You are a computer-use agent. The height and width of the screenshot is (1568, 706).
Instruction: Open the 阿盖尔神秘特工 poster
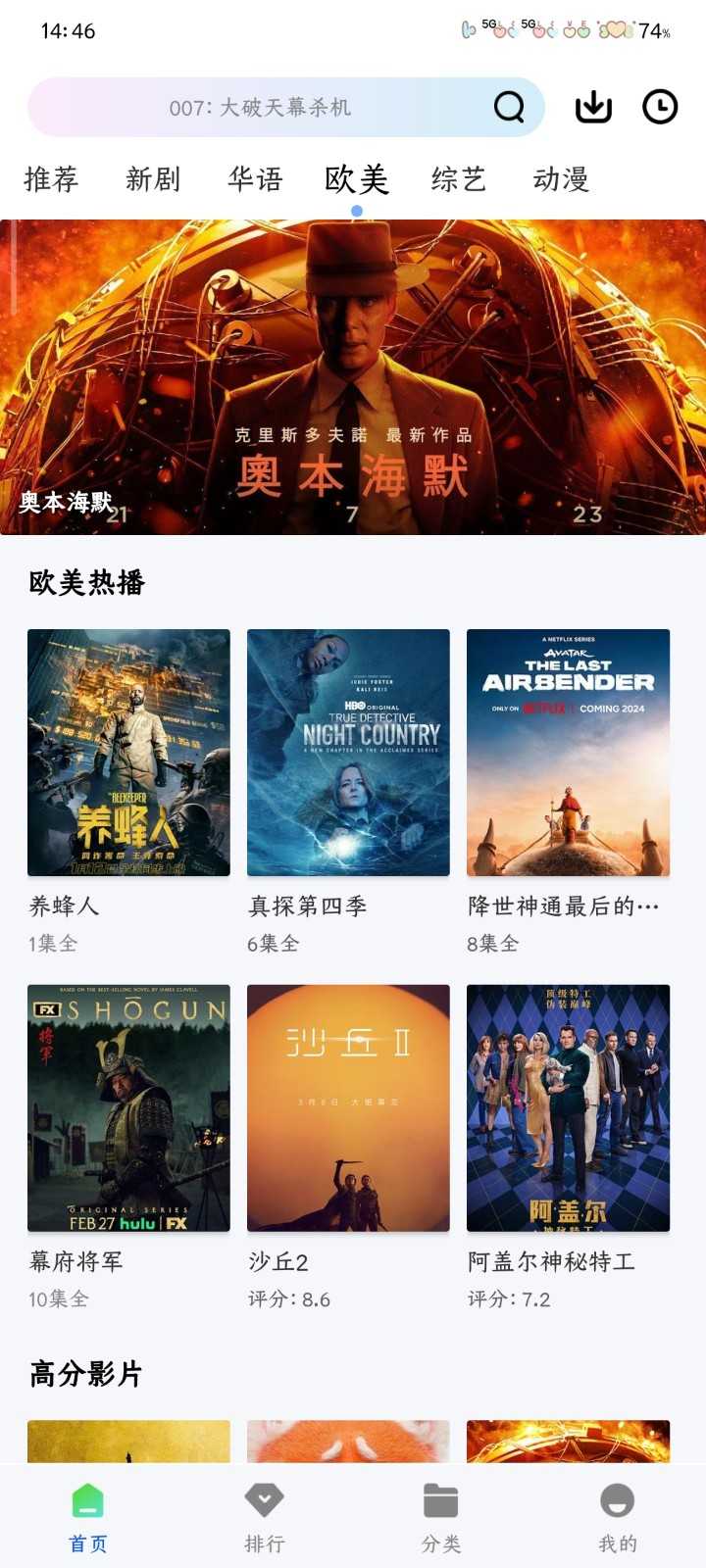pos(569,1107)
